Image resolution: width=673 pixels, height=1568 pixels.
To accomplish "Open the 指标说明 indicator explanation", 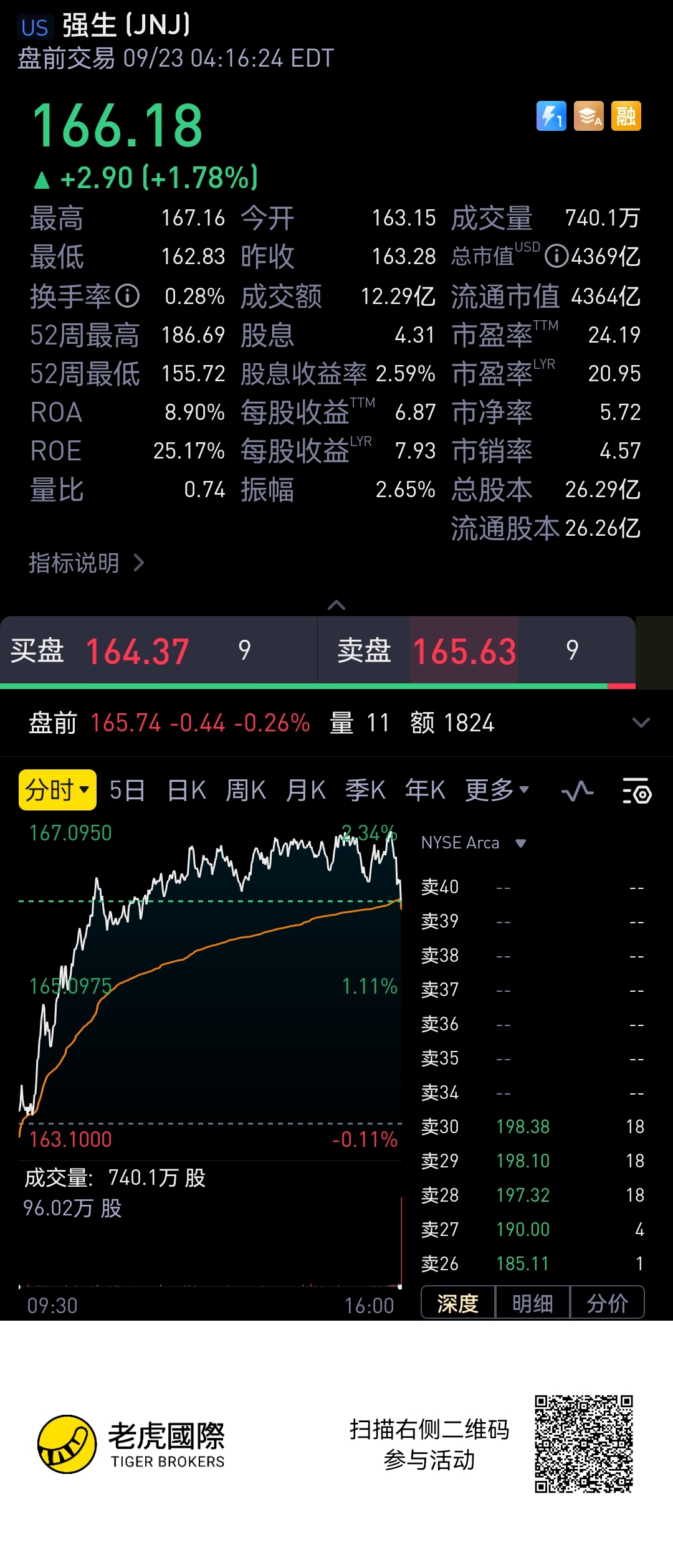I will [x=86, y=563].
